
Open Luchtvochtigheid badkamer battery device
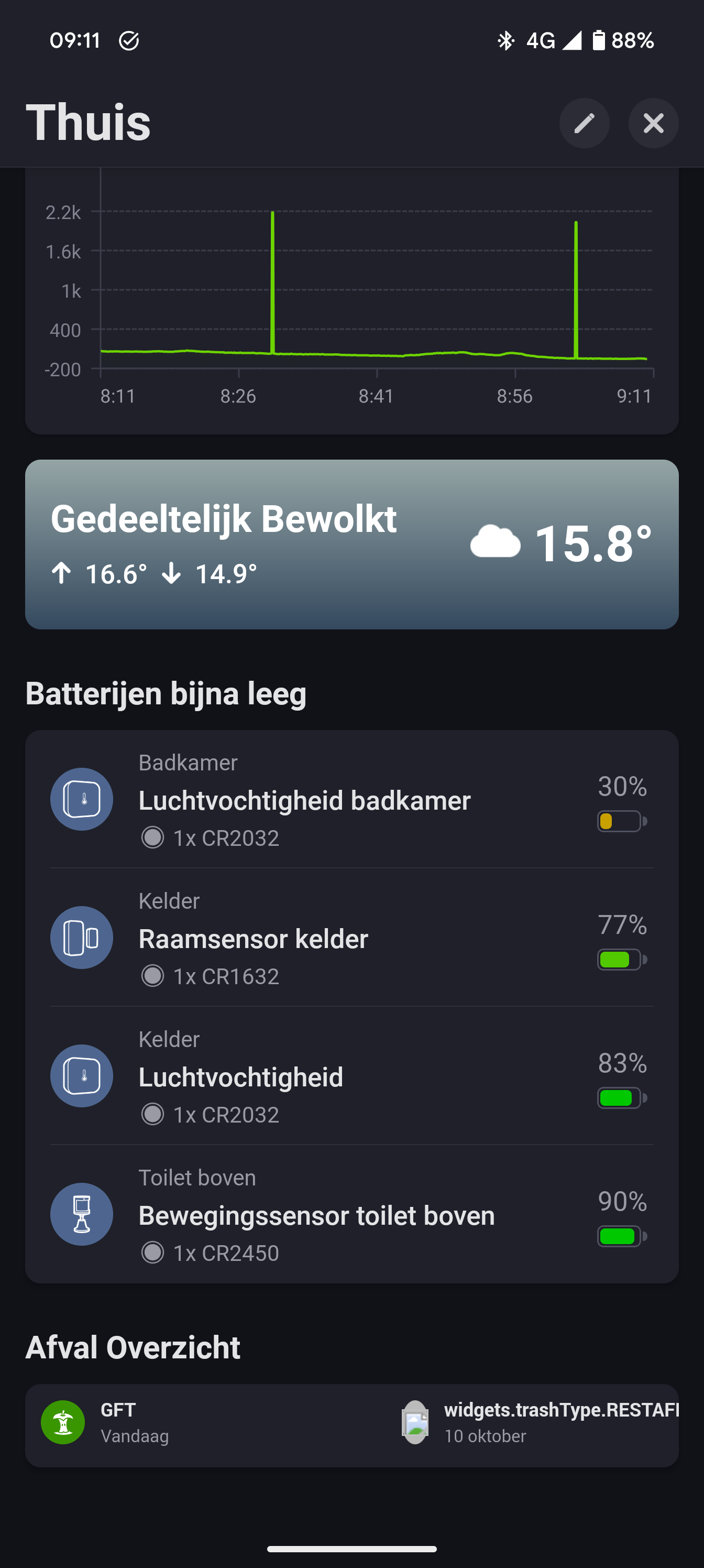click(351, 800)
